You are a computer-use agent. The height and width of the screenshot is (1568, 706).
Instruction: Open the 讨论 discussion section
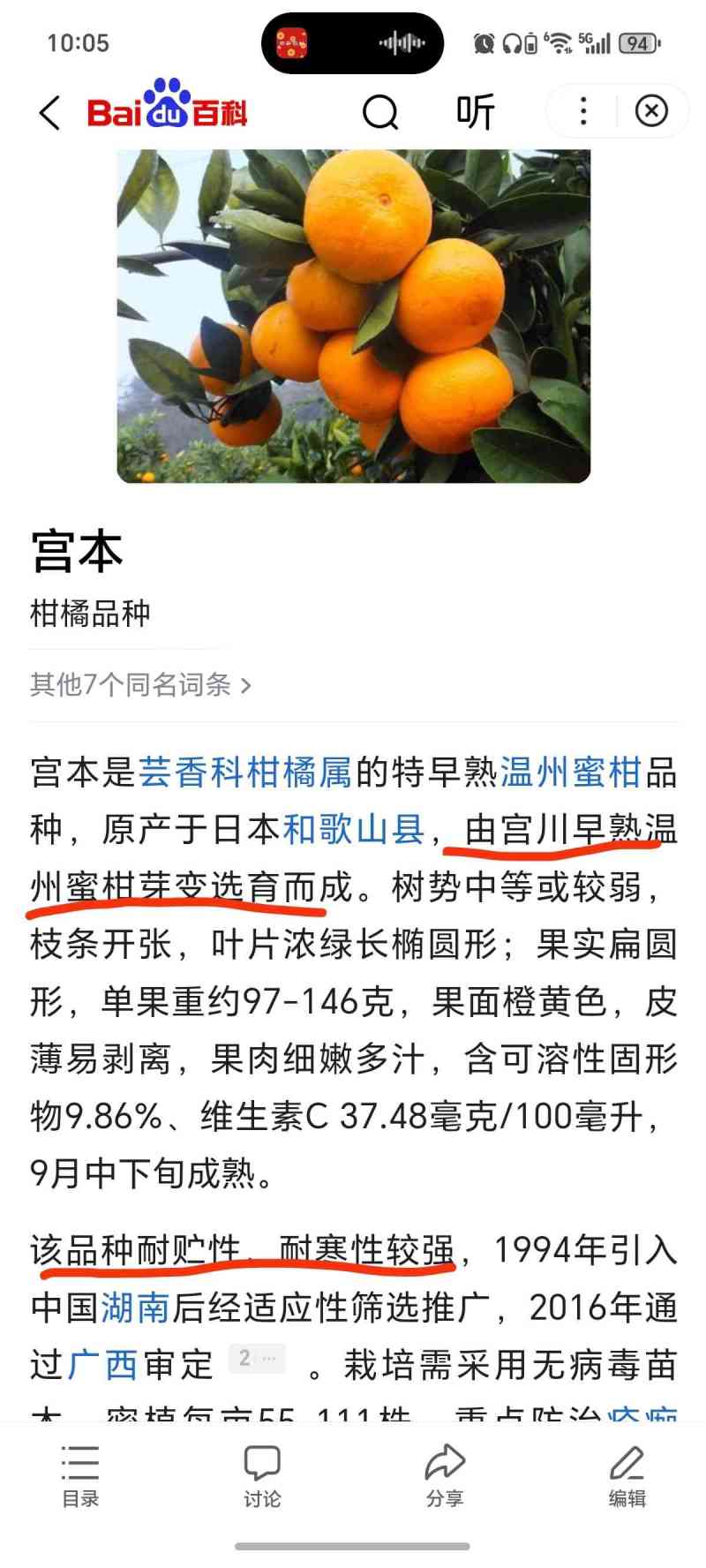click(x=262, y=1475)
